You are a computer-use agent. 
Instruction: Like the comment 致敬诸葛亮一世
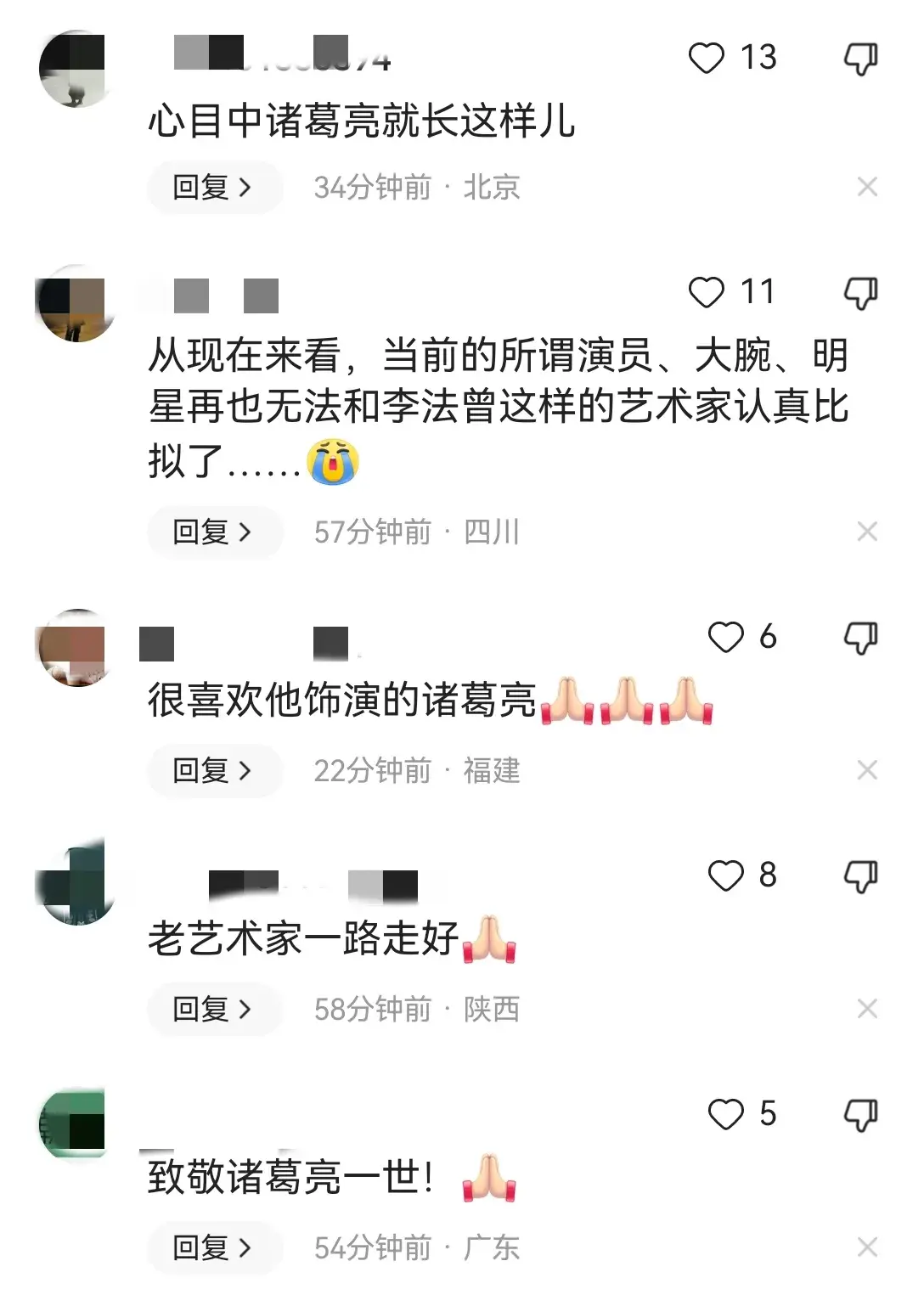click(725, 1114)
